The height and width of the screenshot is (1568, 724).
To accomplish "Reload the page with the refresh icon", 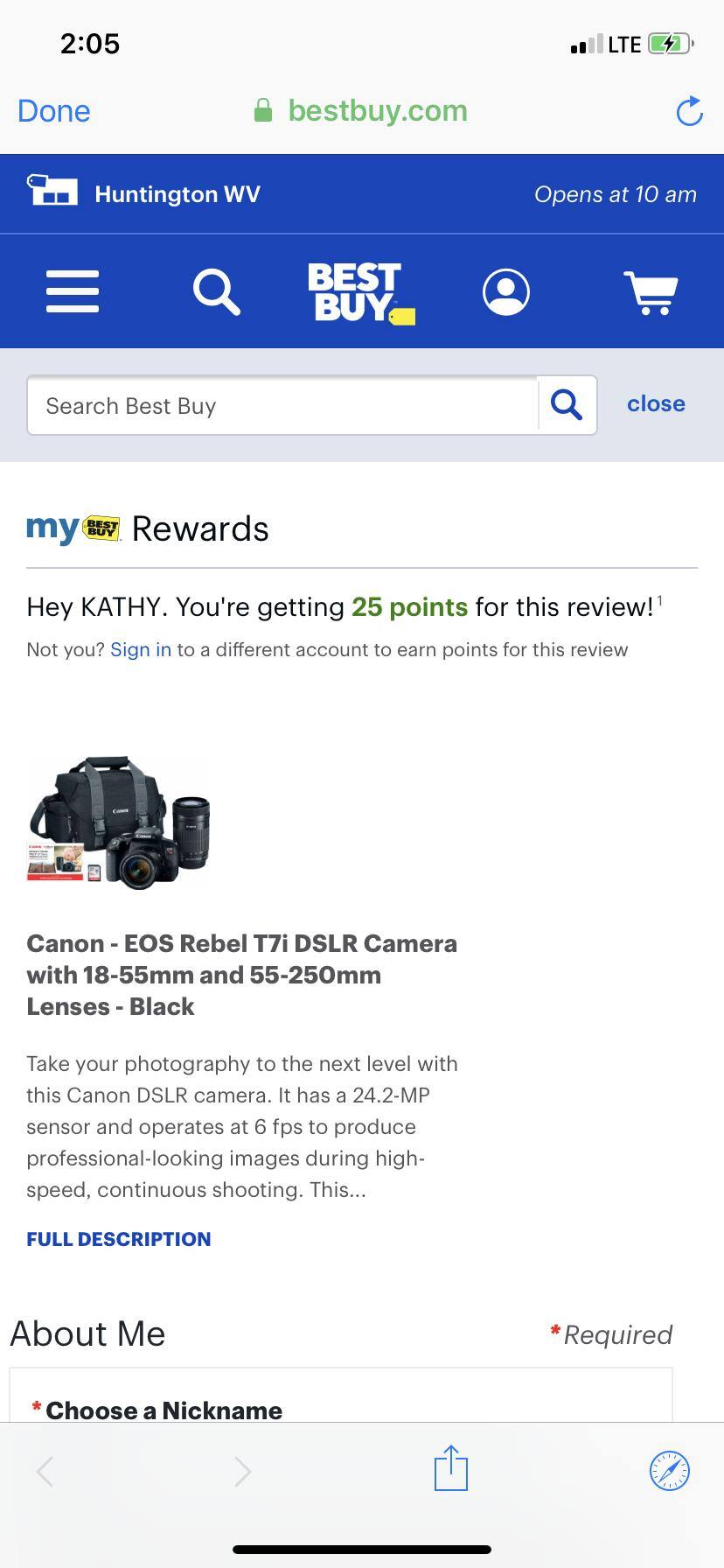I will point(689,110).
